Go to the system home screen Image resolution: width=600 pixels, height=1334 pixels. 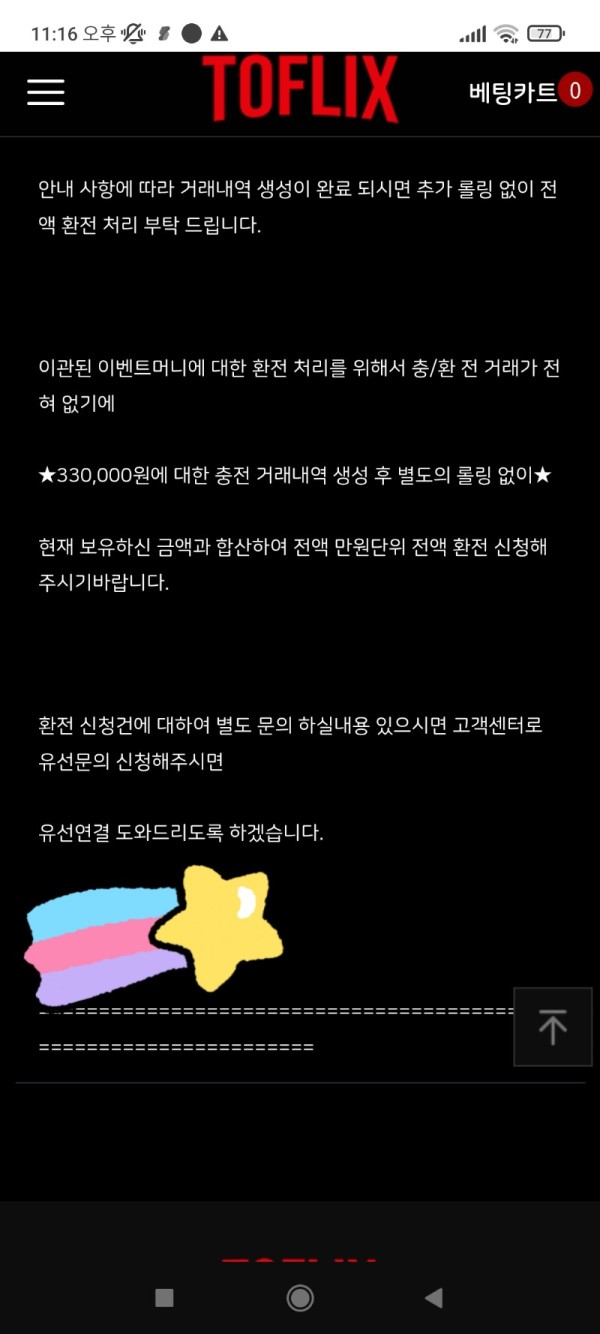tap(299, 1297)
